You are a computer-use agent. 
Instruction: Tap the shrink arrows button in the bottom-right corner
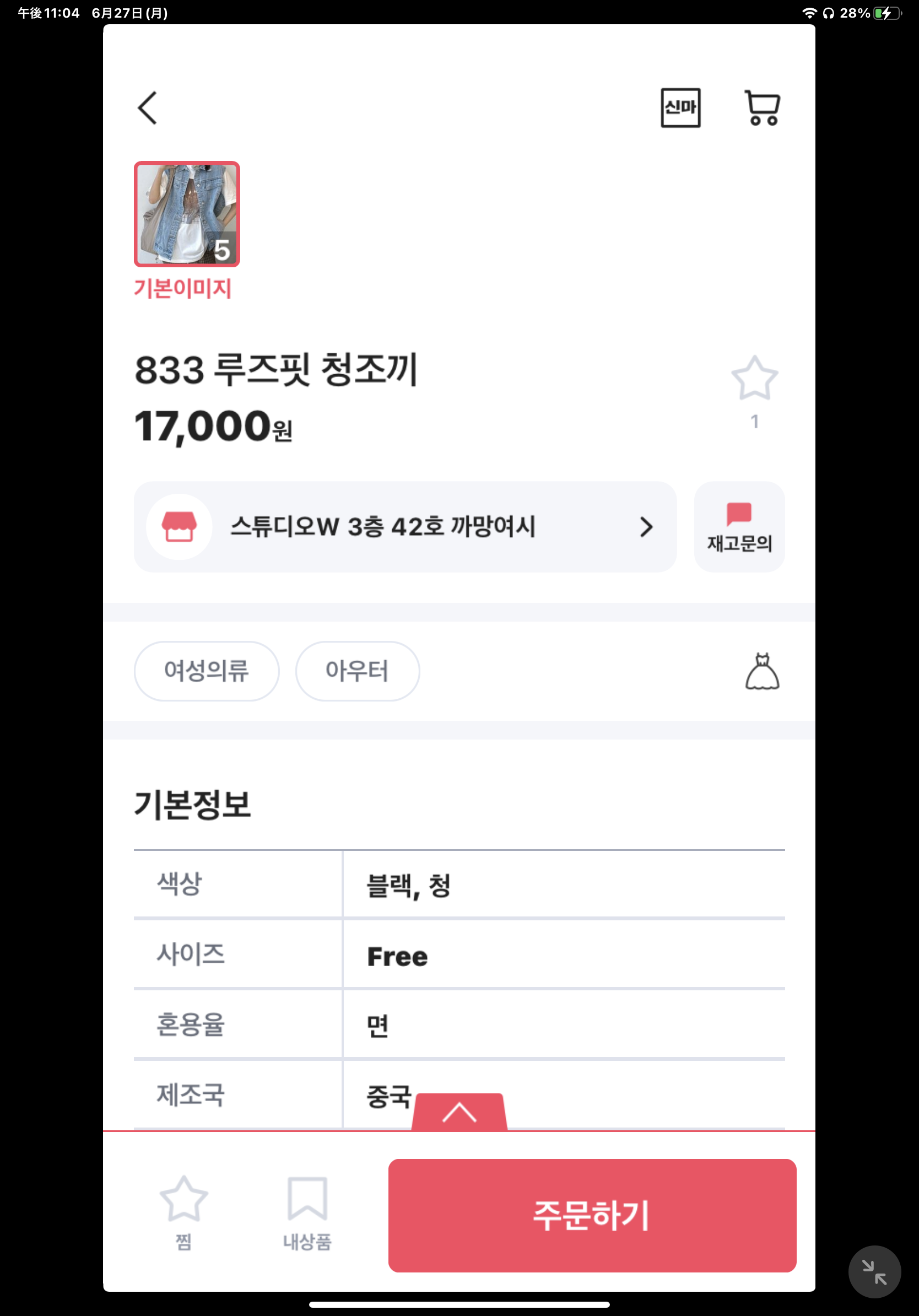click(874, 1271)
